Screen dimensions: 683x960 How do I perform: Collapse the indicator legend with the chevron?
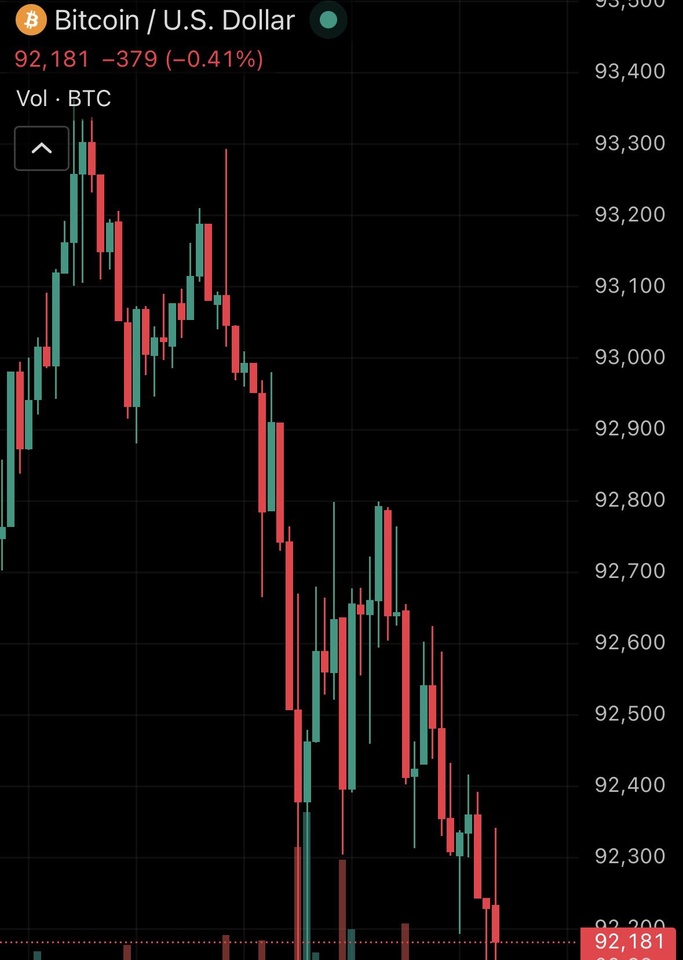(42, 149)
